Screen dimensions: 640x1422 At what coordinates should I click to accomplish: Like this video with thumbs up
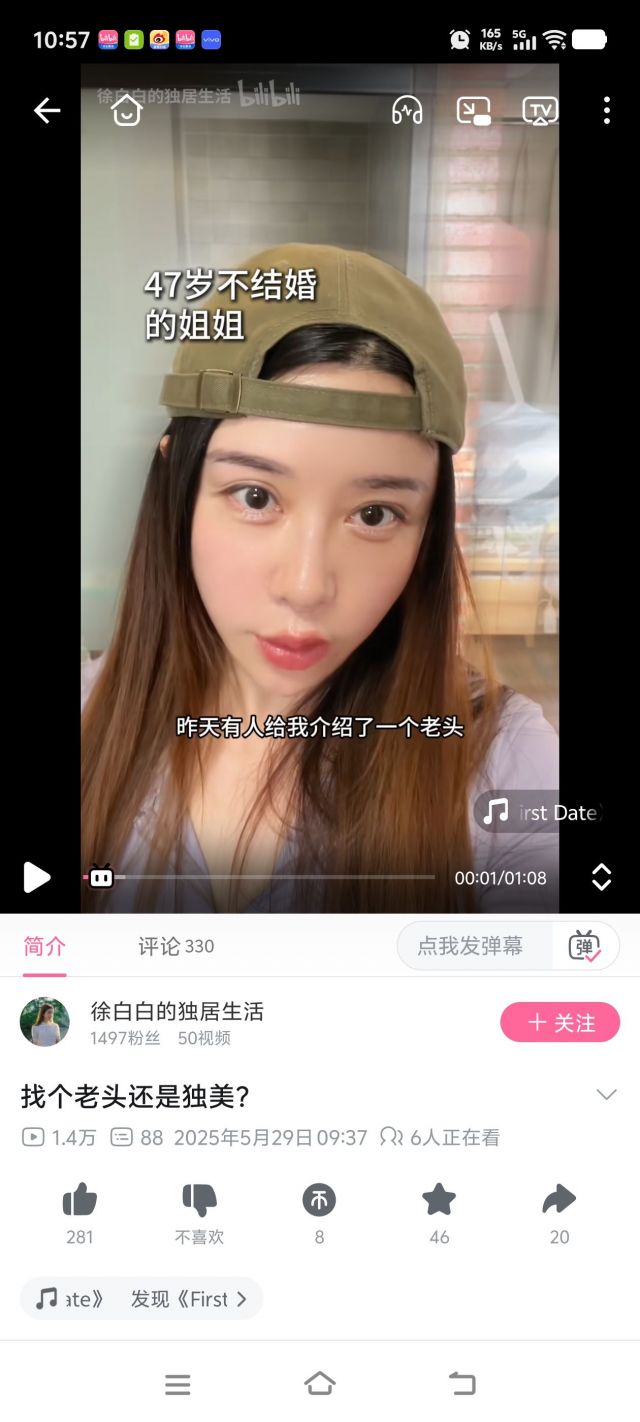coord(79,1199)
